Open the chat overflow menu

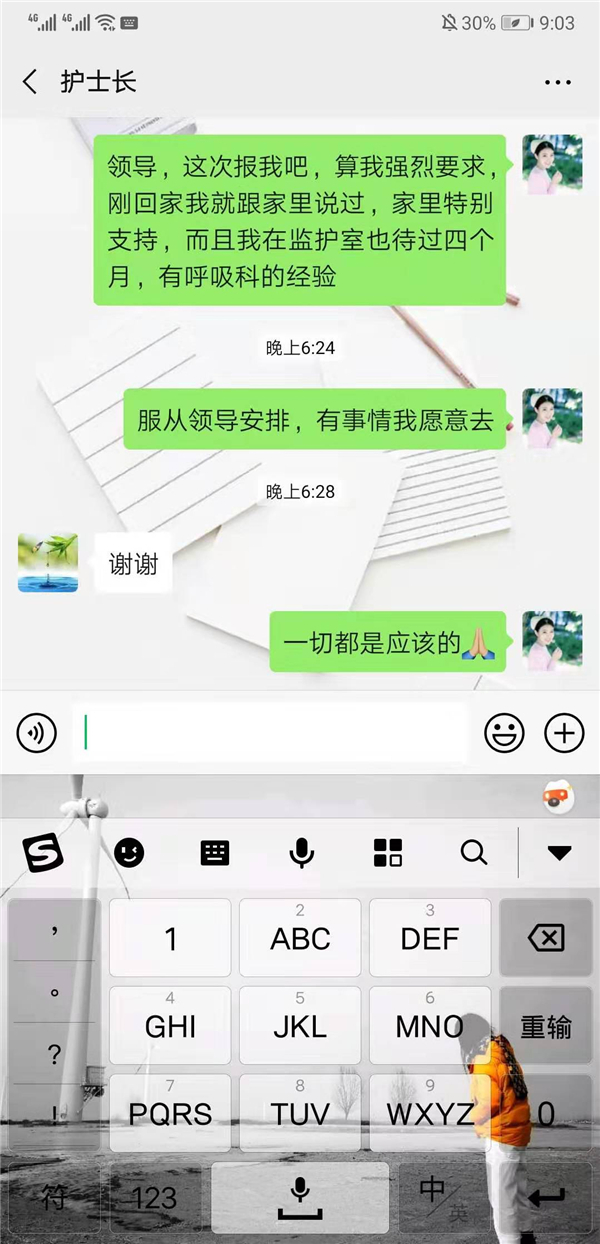557,82
